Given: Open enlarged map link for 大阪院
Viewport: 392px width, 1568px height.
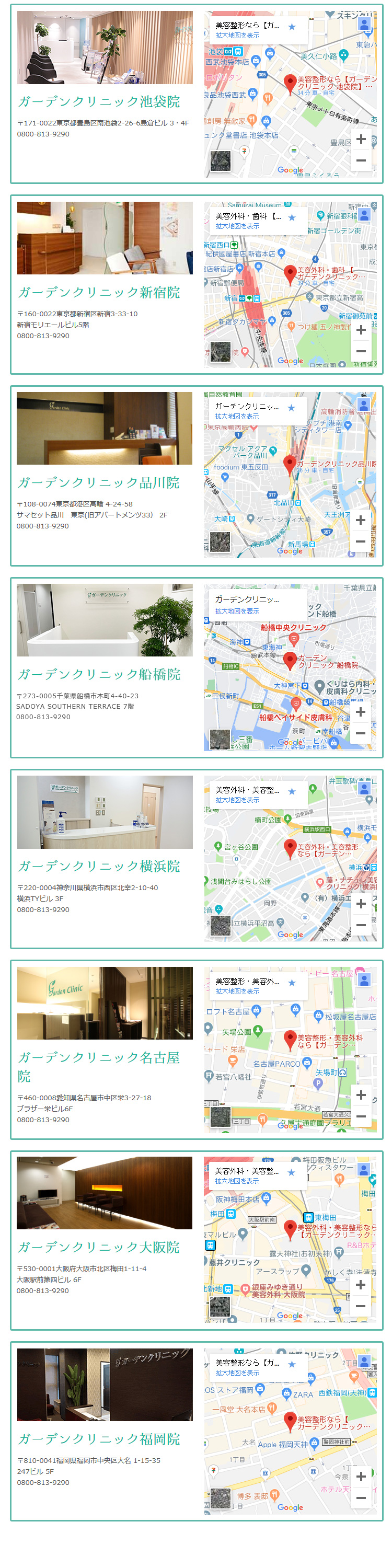Looking at the screenshot, I should tap(237, 1181).
